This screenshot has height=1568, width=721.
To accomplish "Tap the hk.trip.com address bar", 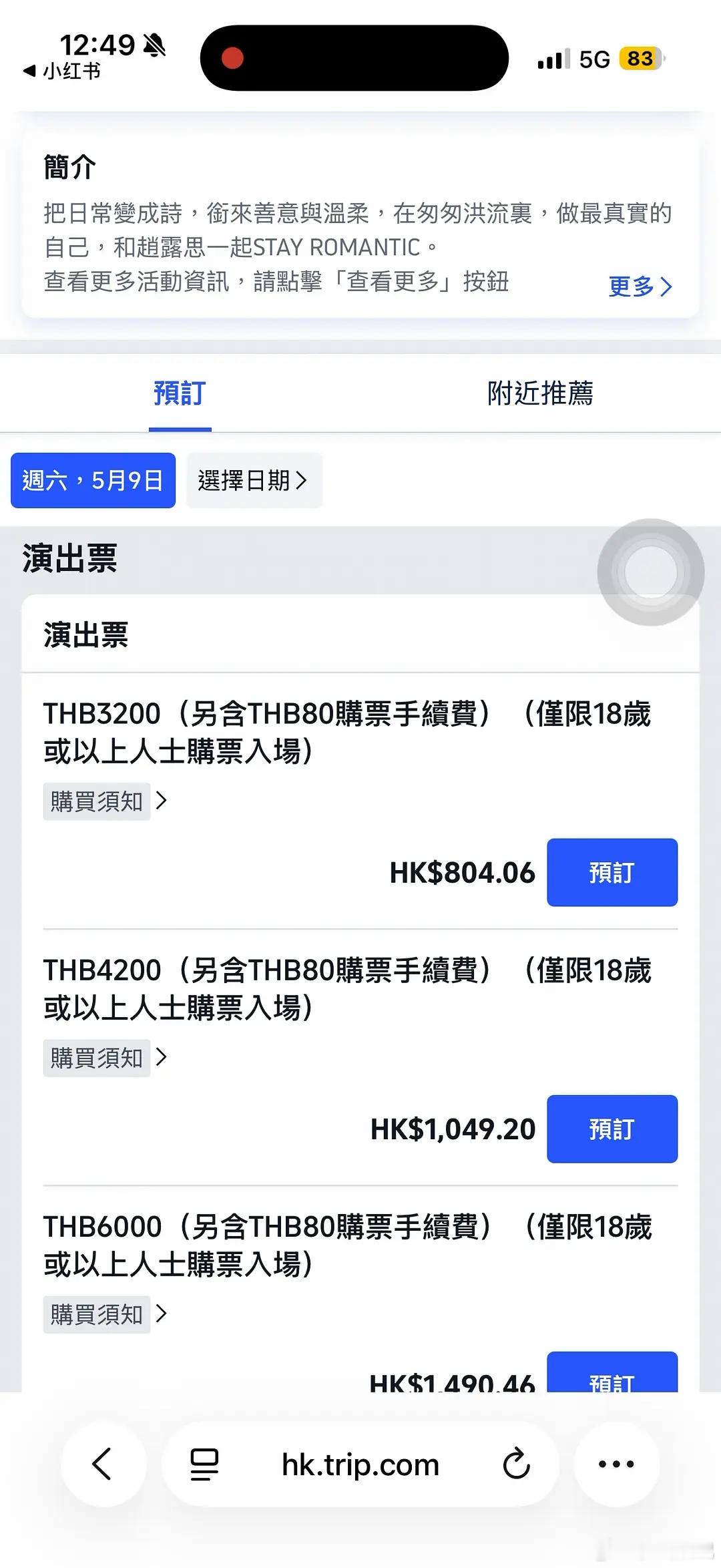I will tap(361, 1464).
